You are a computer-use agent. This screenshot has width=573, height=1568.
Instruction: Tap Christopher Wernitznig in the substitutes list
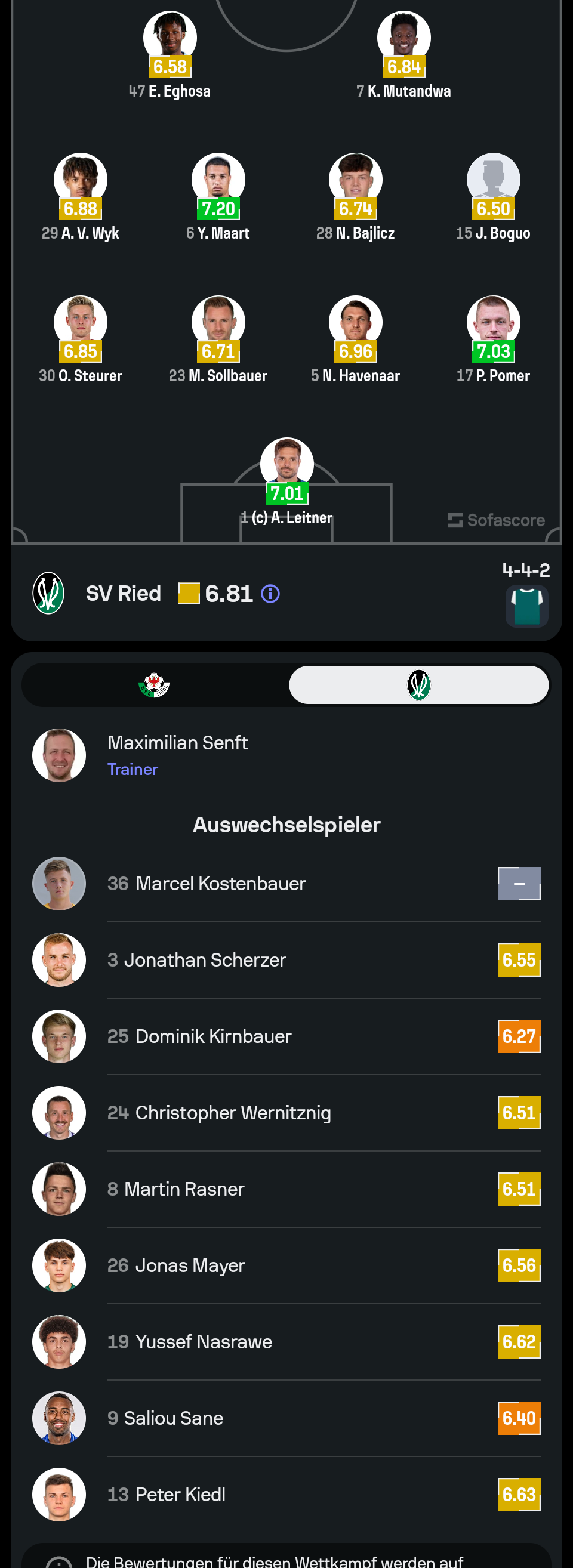(286, 1113)
